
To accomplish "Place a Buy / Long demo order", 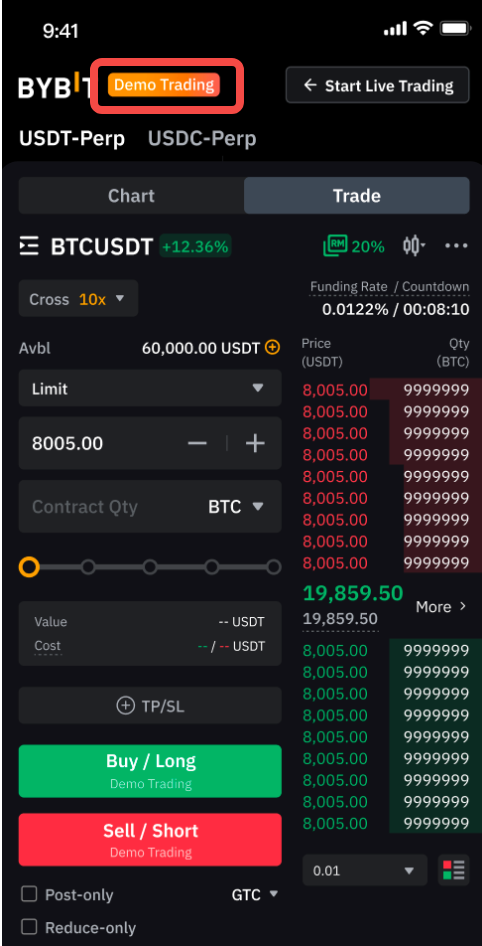I will pos(150,771).
